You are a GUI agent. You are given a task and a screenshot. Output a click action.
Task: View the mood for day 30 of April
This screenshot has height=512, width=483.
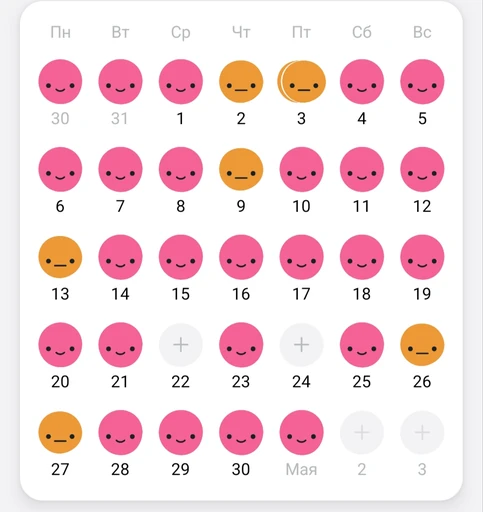[x=241, y=432]
